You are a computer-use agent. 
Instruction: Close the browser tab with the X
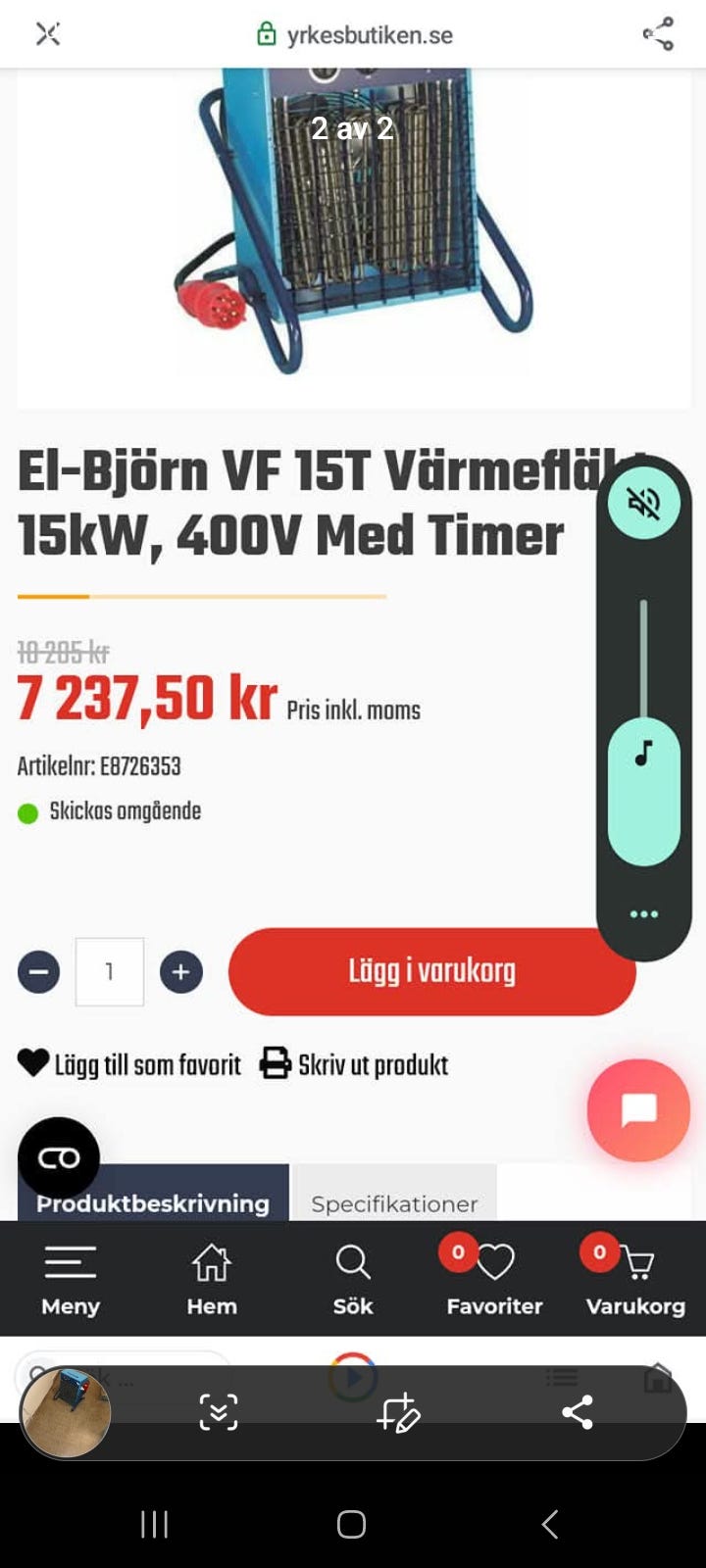click(x=48, y=34)
